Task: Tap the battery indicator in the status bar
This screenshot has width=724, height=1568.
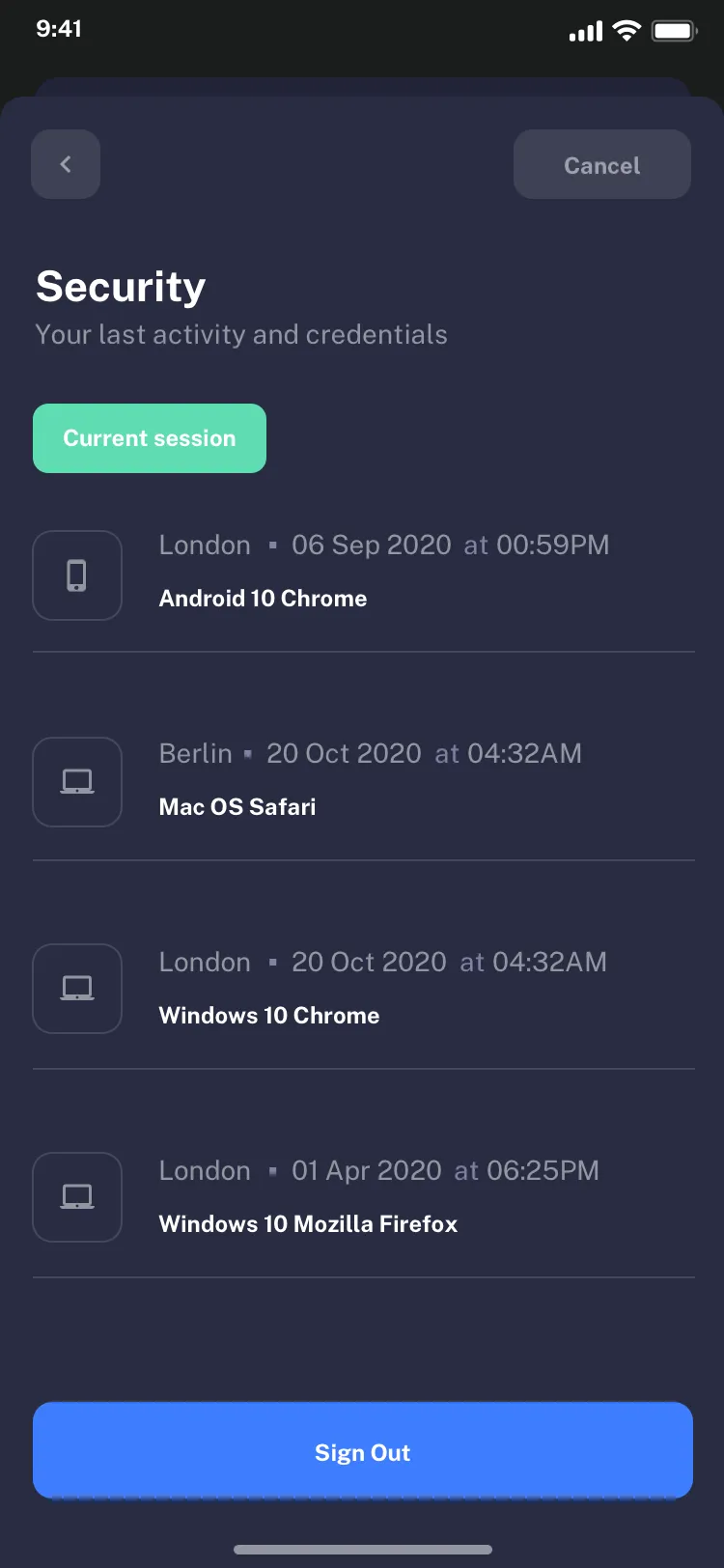Action: [x=675, y=30]
